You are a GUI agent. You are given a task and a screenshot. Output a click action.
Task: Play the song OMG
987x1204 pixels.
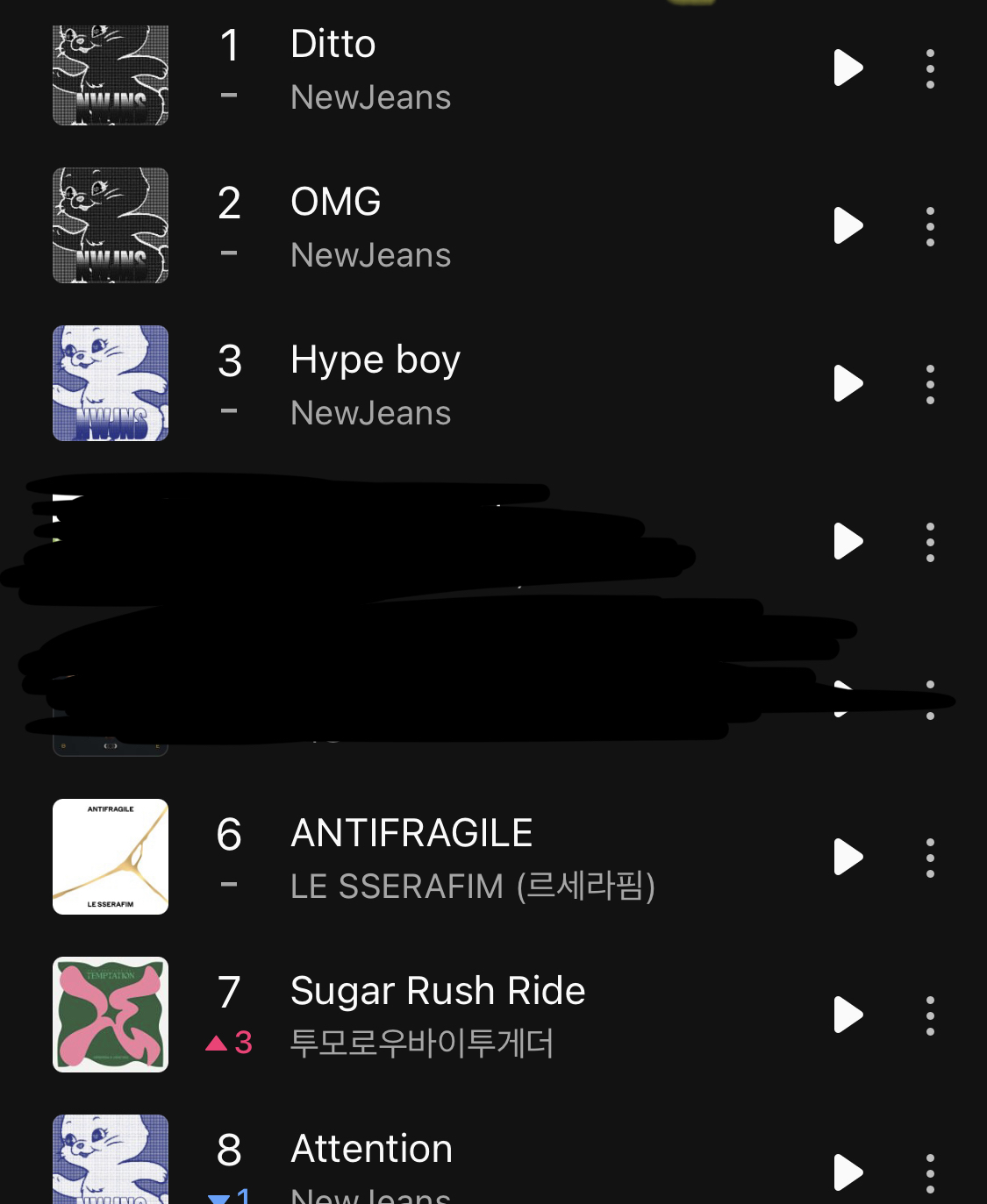[848, 226]
